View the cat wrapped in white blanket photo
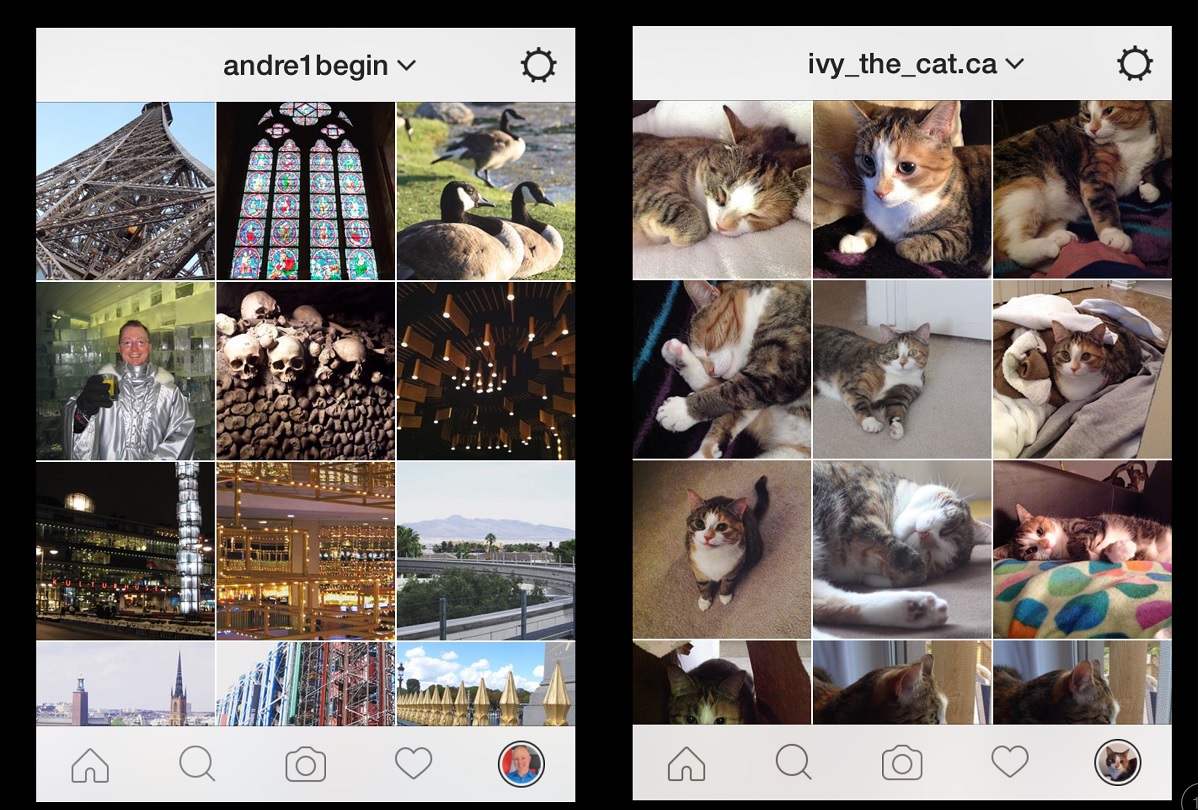The height and width of the screenshot is (810, 1200). click(1082, 370)
